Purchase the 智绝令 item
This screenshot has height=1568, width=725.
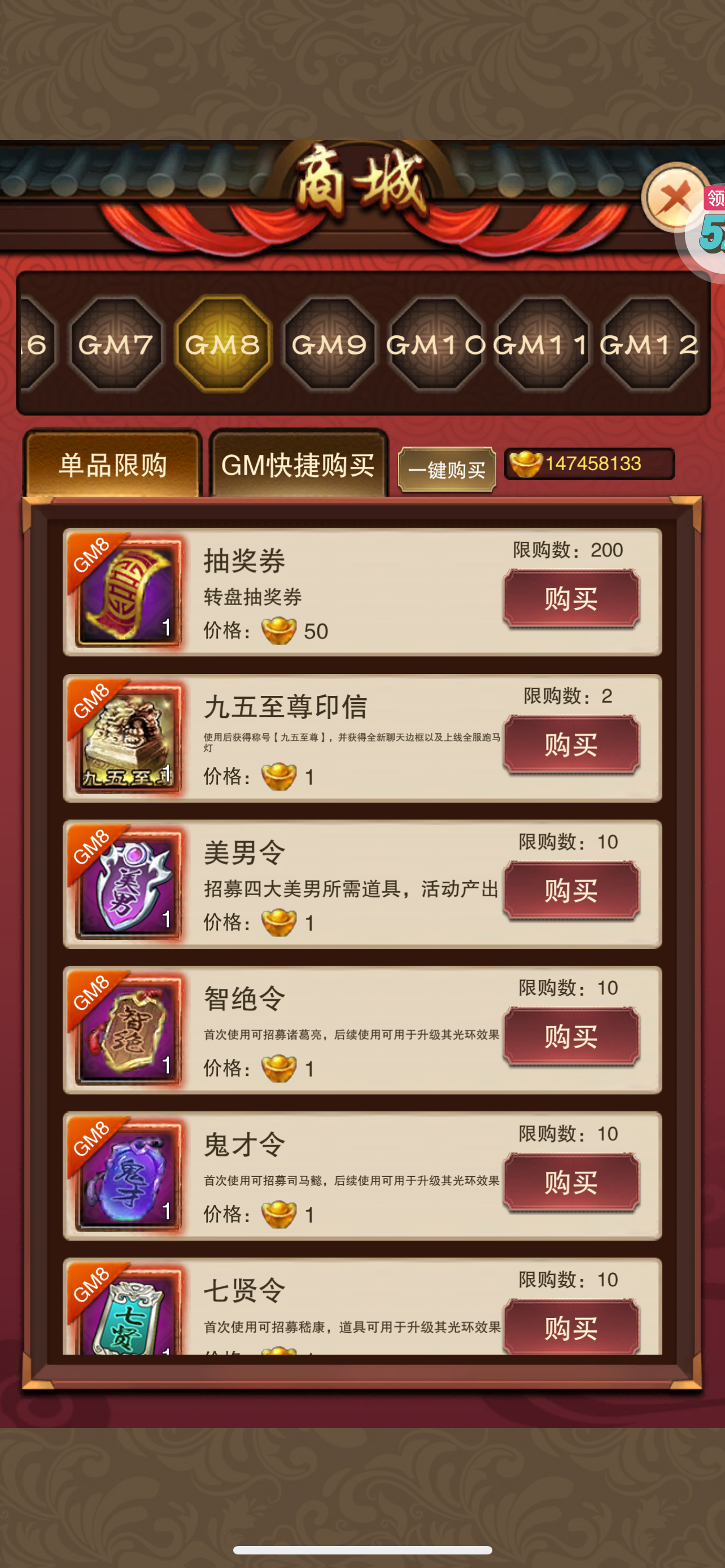pyautogui.click(x=571, y=1036)
